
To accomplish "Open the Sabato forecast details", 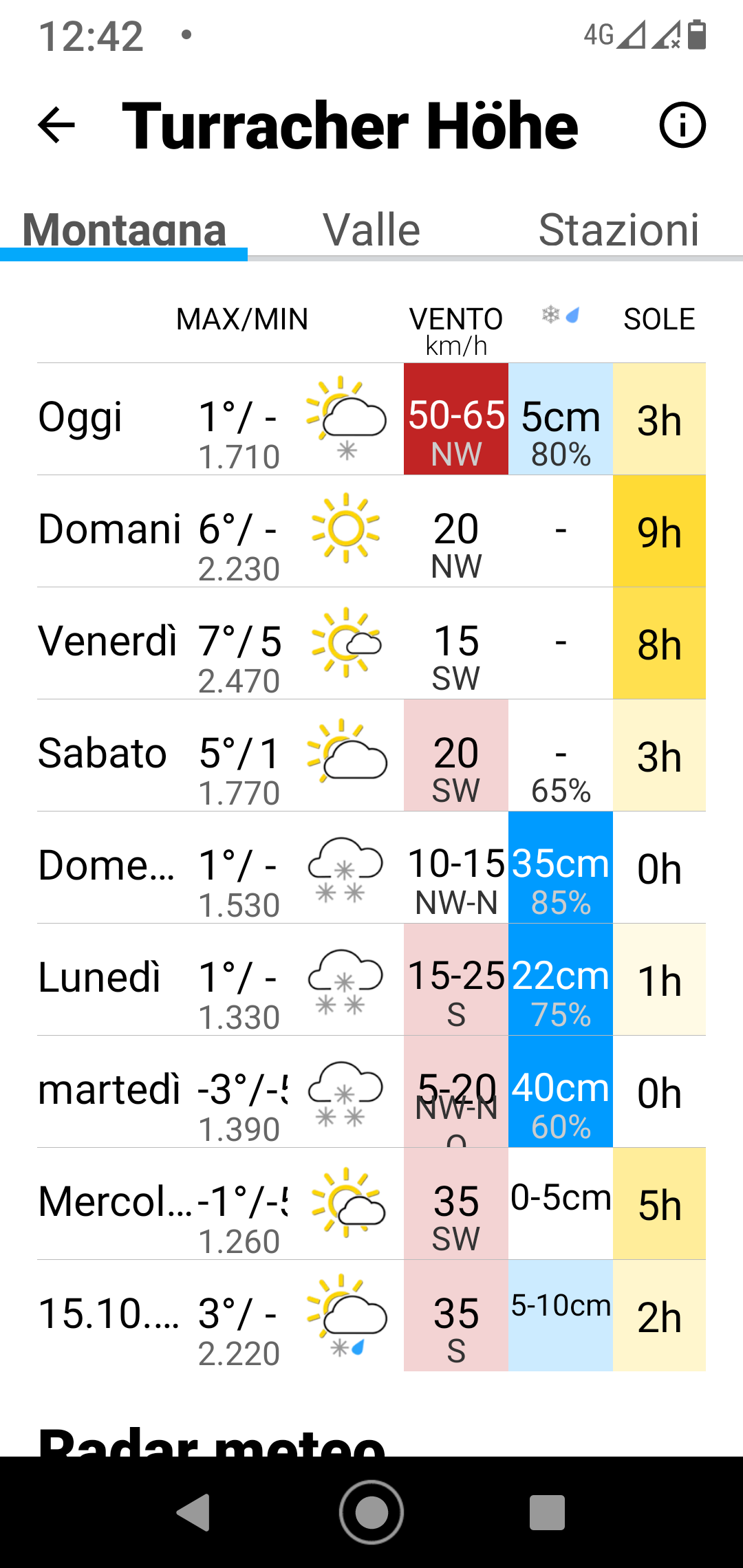I will (x=371, y=755).
